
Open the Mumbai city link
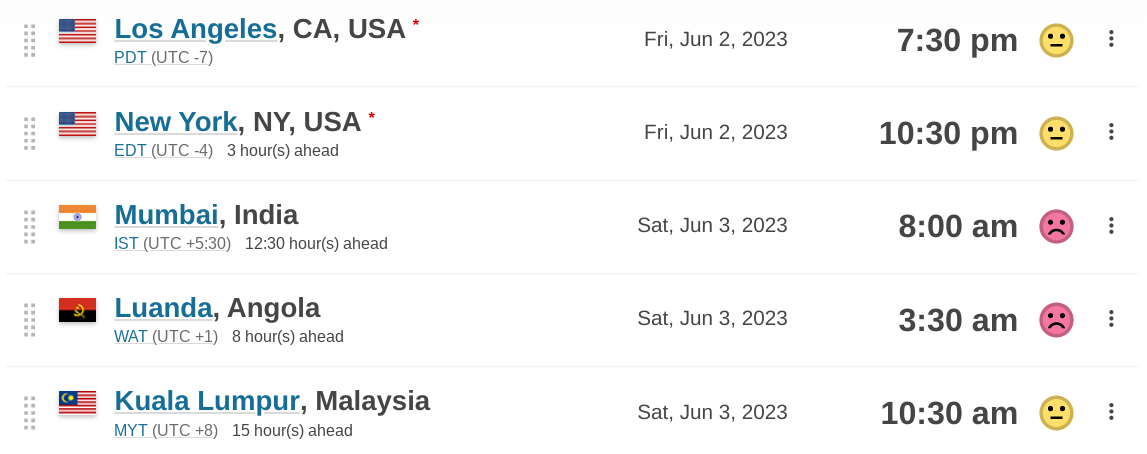[166, 215]
